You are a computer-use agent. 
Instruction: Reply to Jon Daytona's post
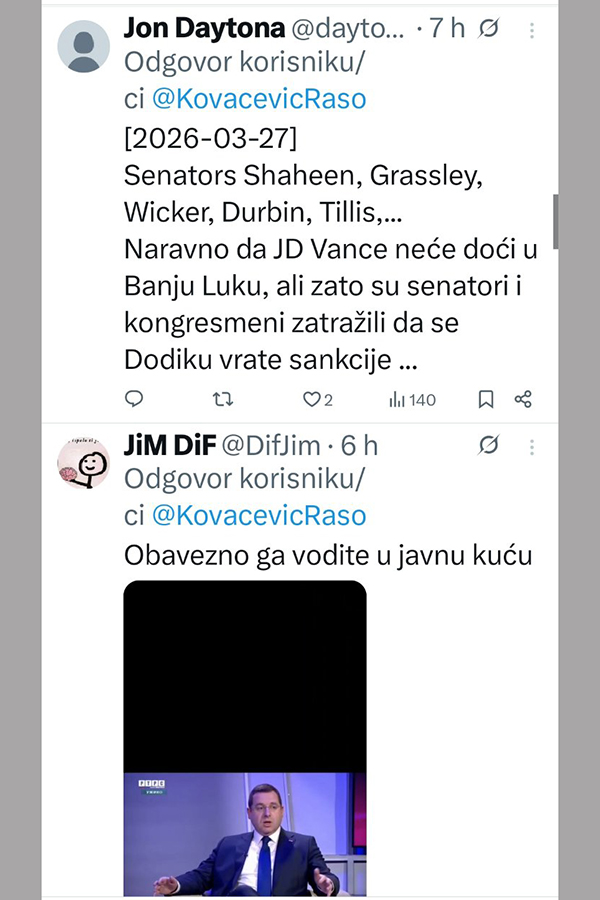(134, 399)
